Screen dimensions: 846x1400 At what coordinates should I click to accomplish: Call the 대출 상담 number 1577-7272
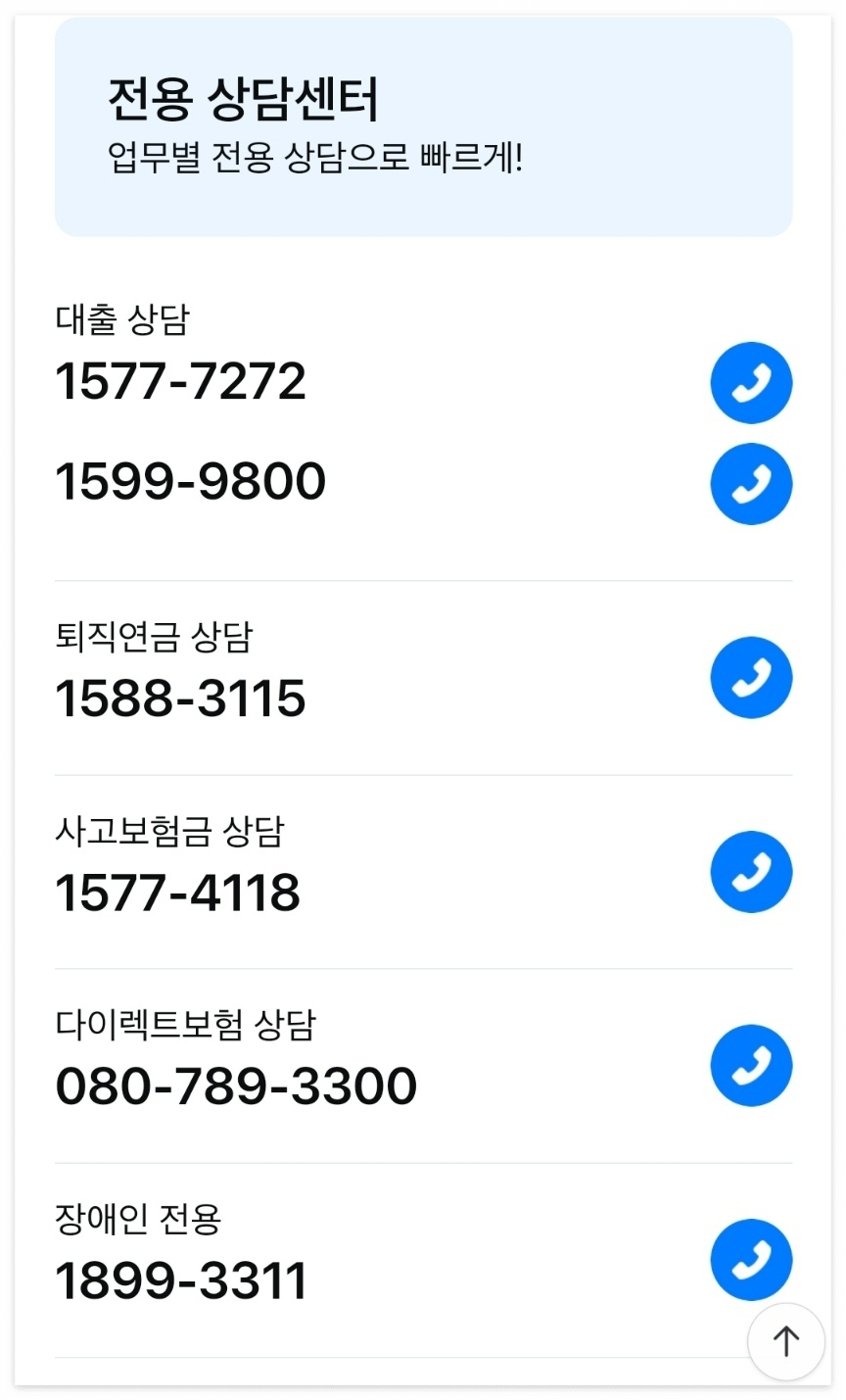click(x=751, y=382)
